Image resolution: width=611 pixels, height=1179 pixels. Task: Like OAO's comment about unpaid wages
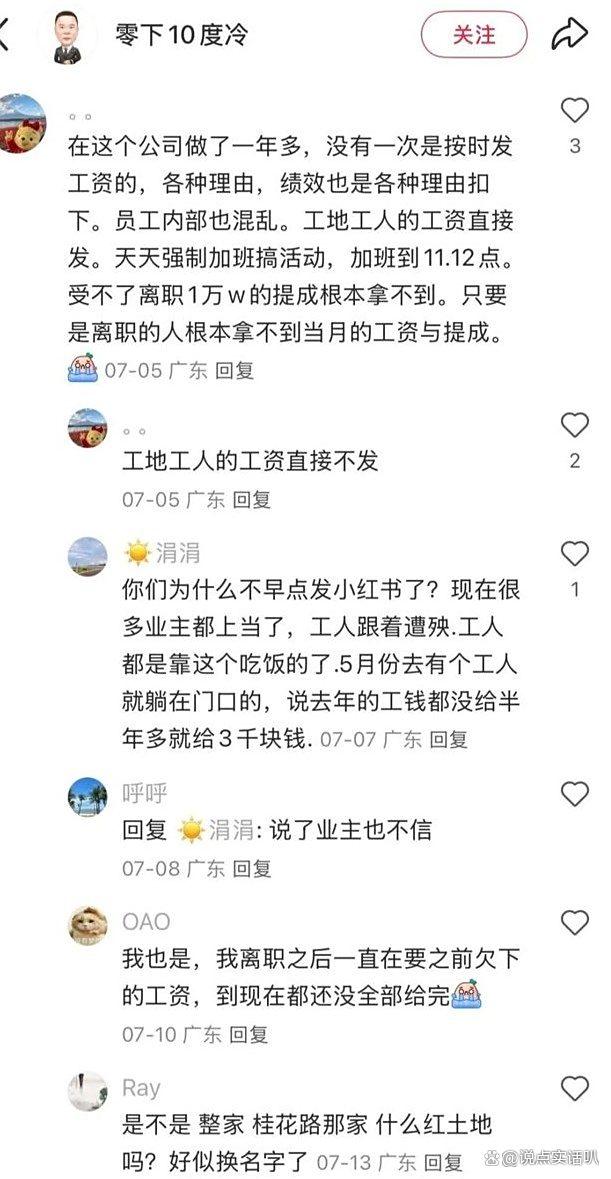[574, 922]
